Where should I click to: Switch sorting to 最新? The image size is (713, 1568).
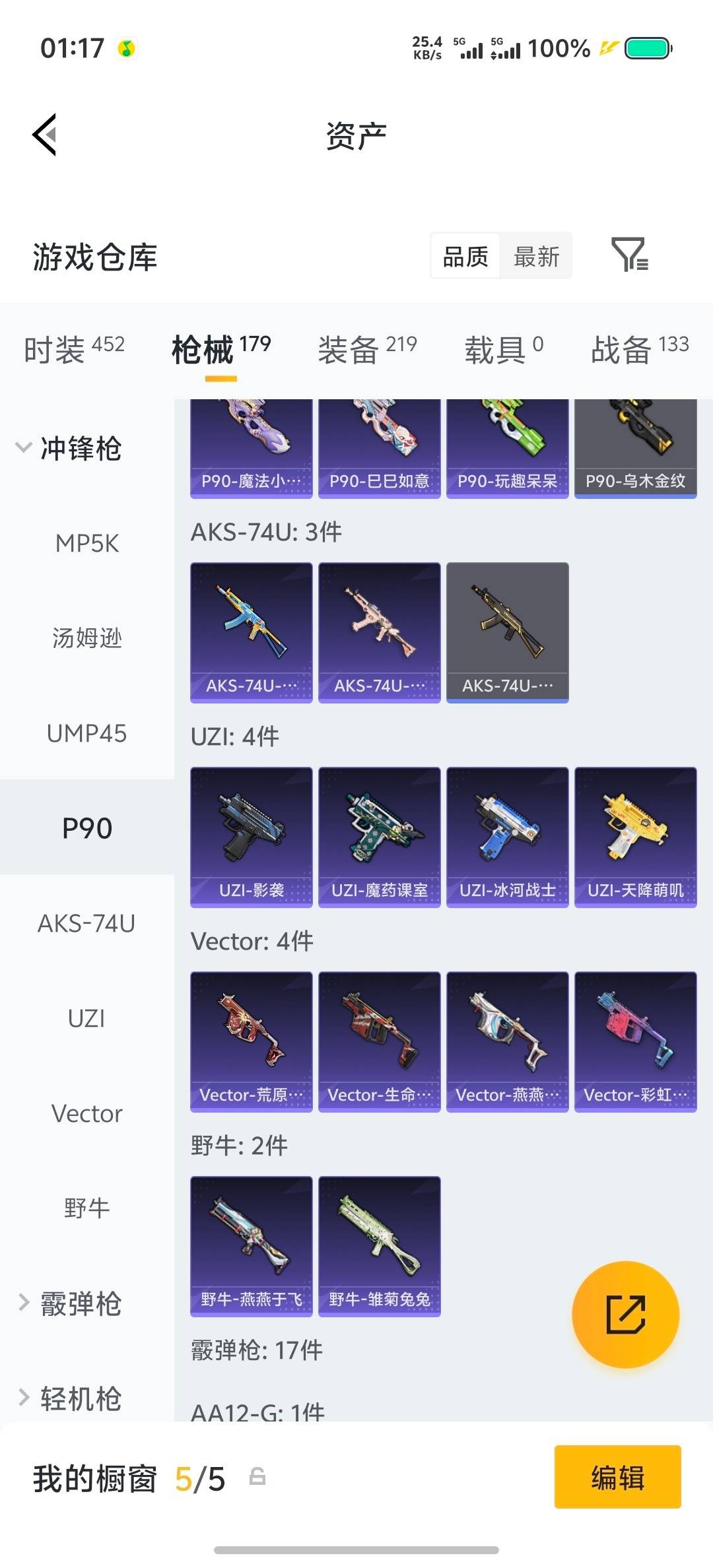(x=536, y=256)
